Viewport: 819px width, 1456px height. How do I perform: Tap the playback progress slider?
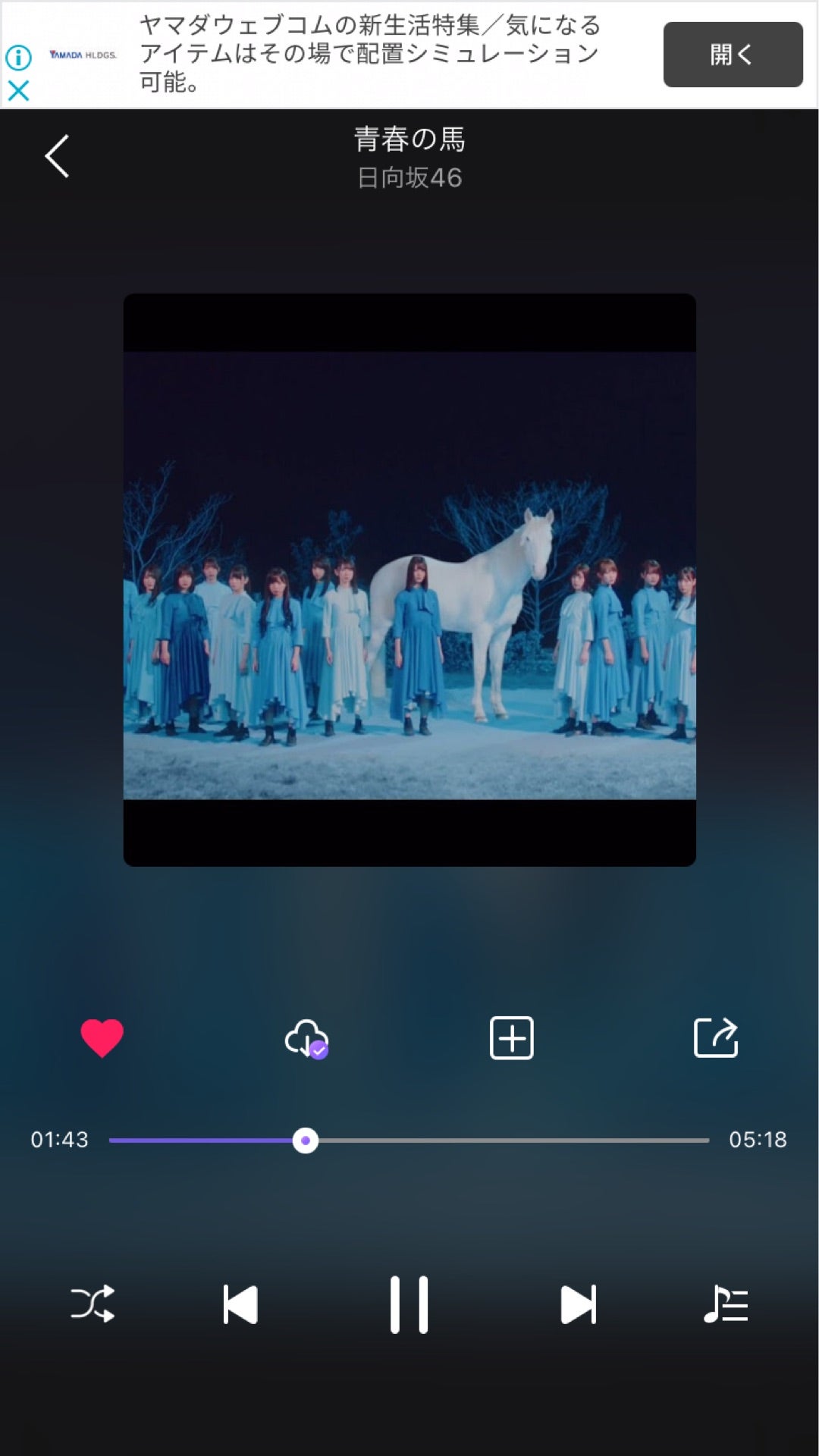(409, 1140)
